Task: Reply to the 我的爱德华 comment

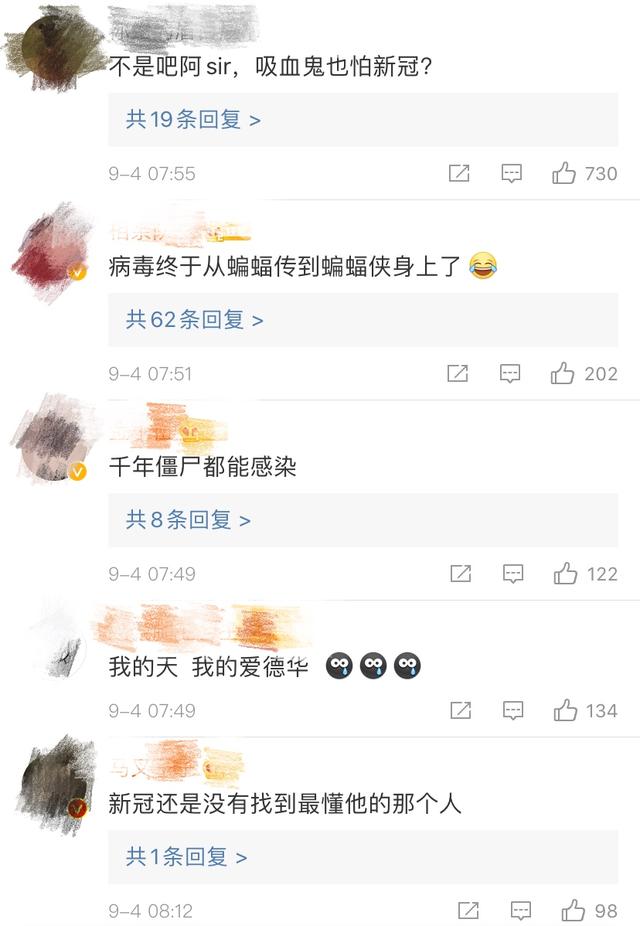Action: 512,710
